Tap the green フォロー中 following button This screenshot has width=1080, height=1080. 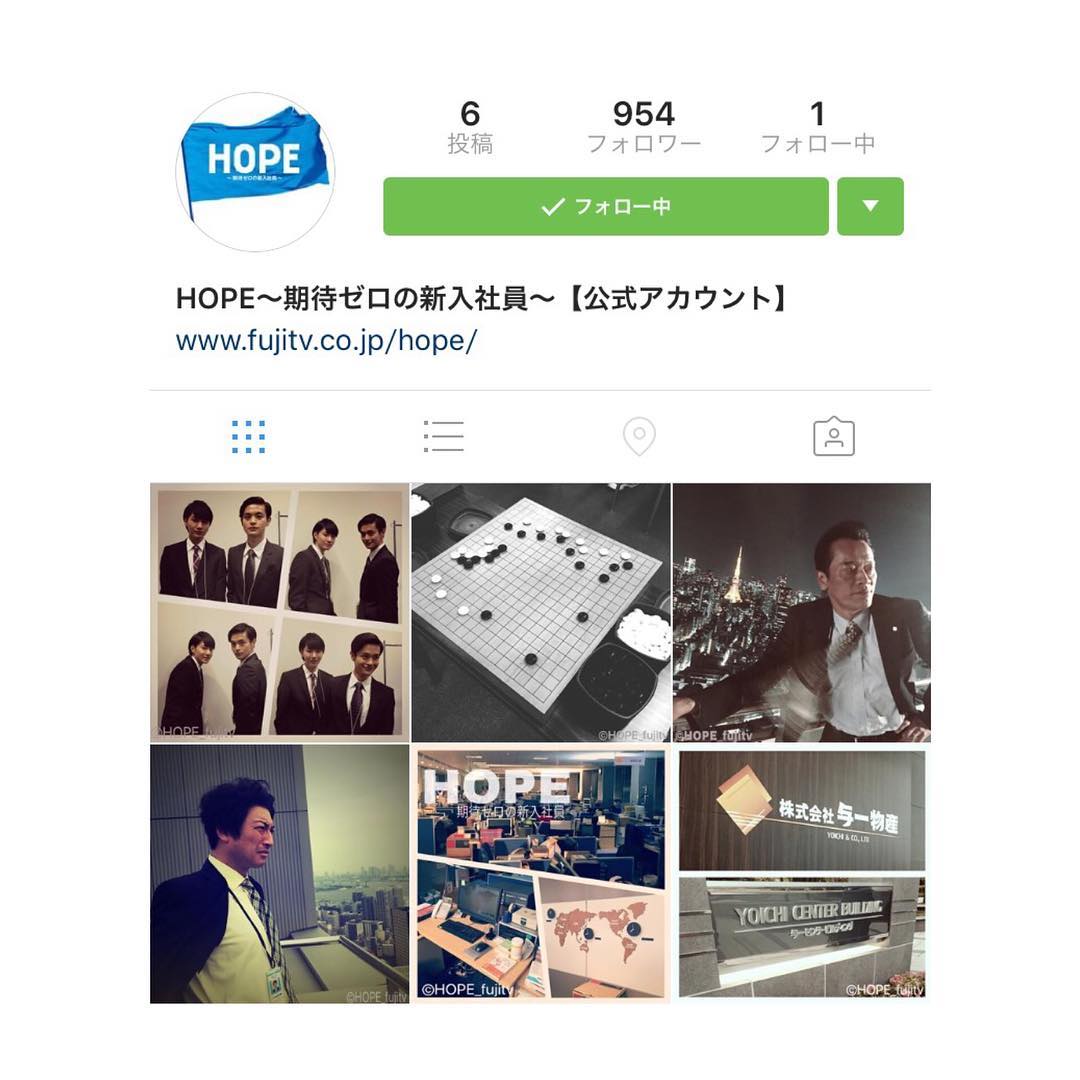click(x=605, y=206)
